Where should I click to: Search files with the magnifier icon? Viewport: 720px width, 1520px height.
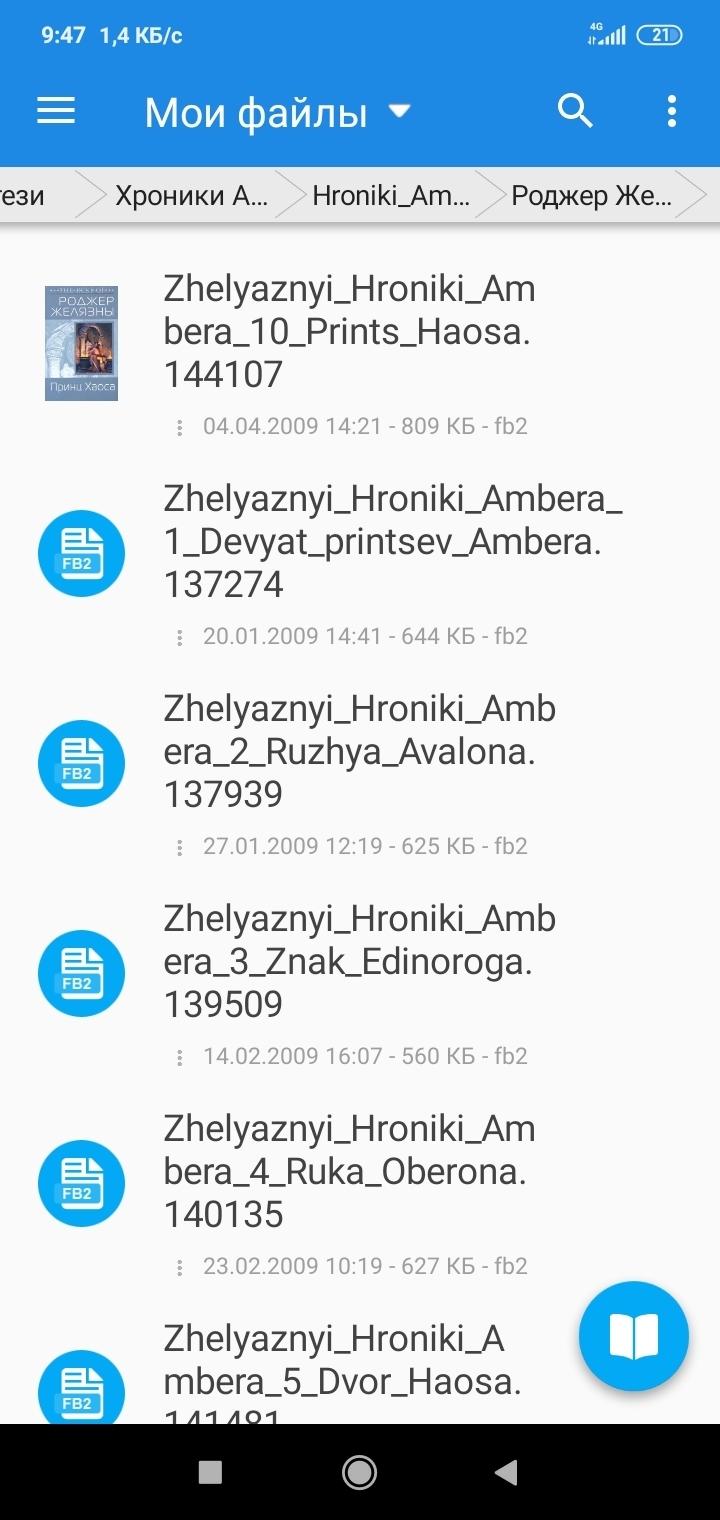tap(575, 111)
